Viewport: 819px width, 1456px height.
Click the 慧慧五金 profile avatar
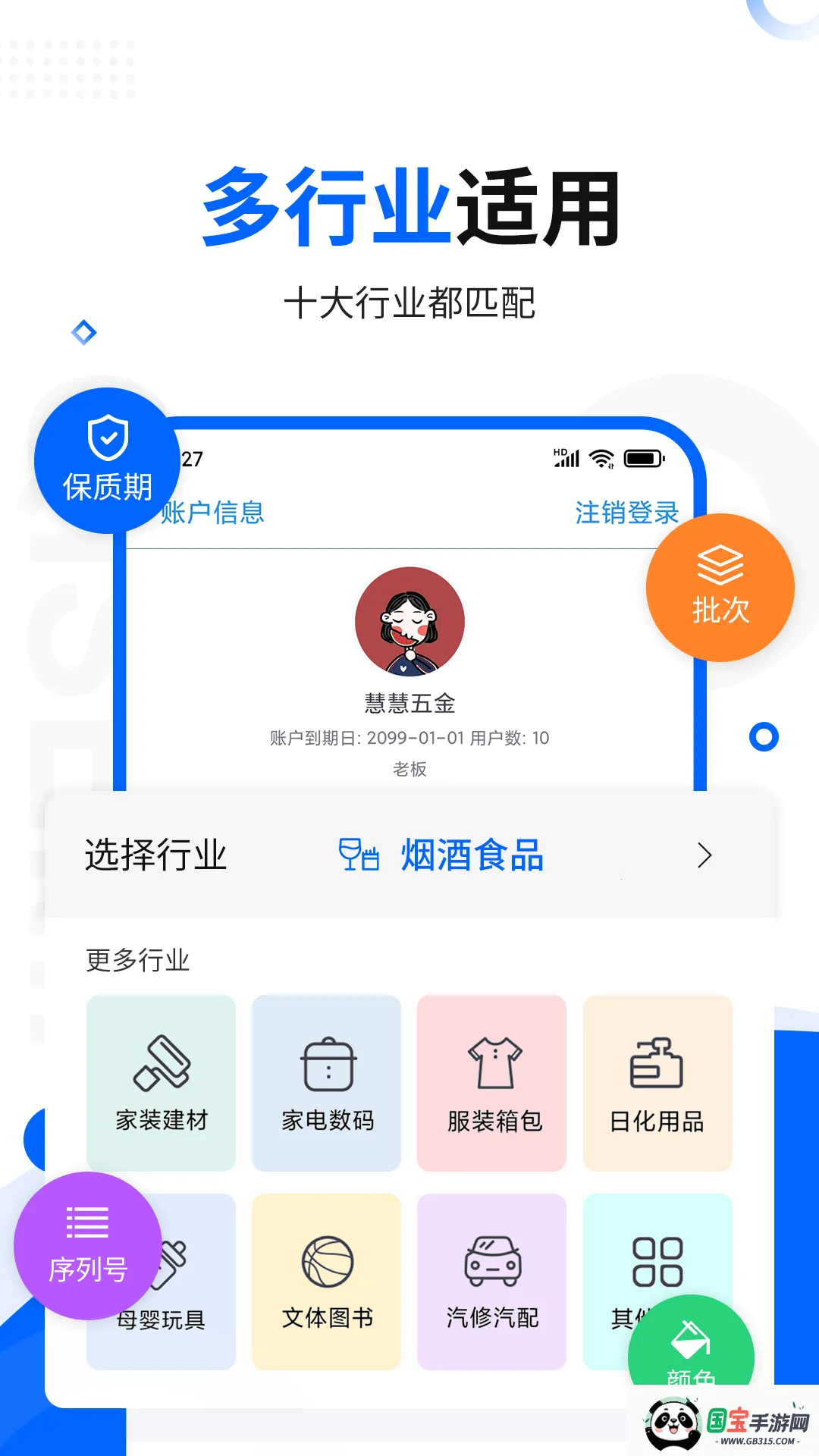[409, 621]
